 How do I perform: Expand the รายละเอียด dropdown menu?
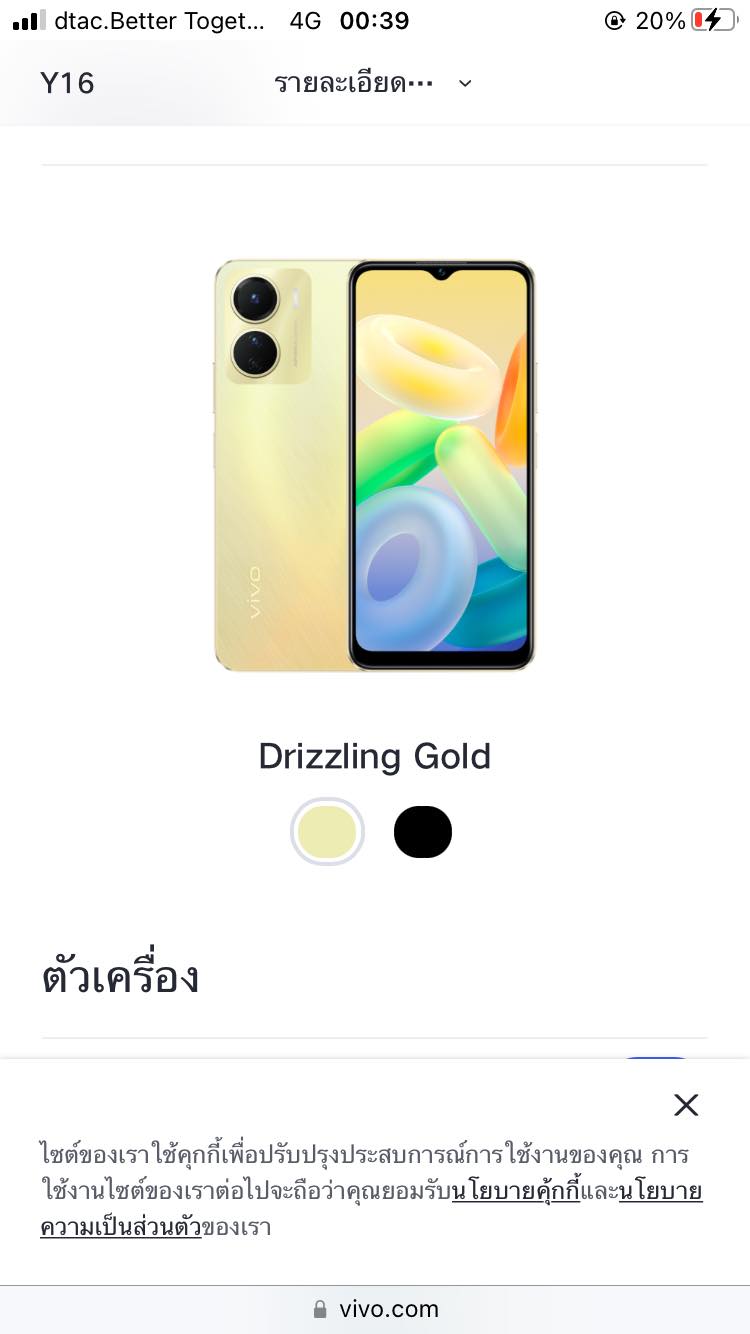coord(373,83)
